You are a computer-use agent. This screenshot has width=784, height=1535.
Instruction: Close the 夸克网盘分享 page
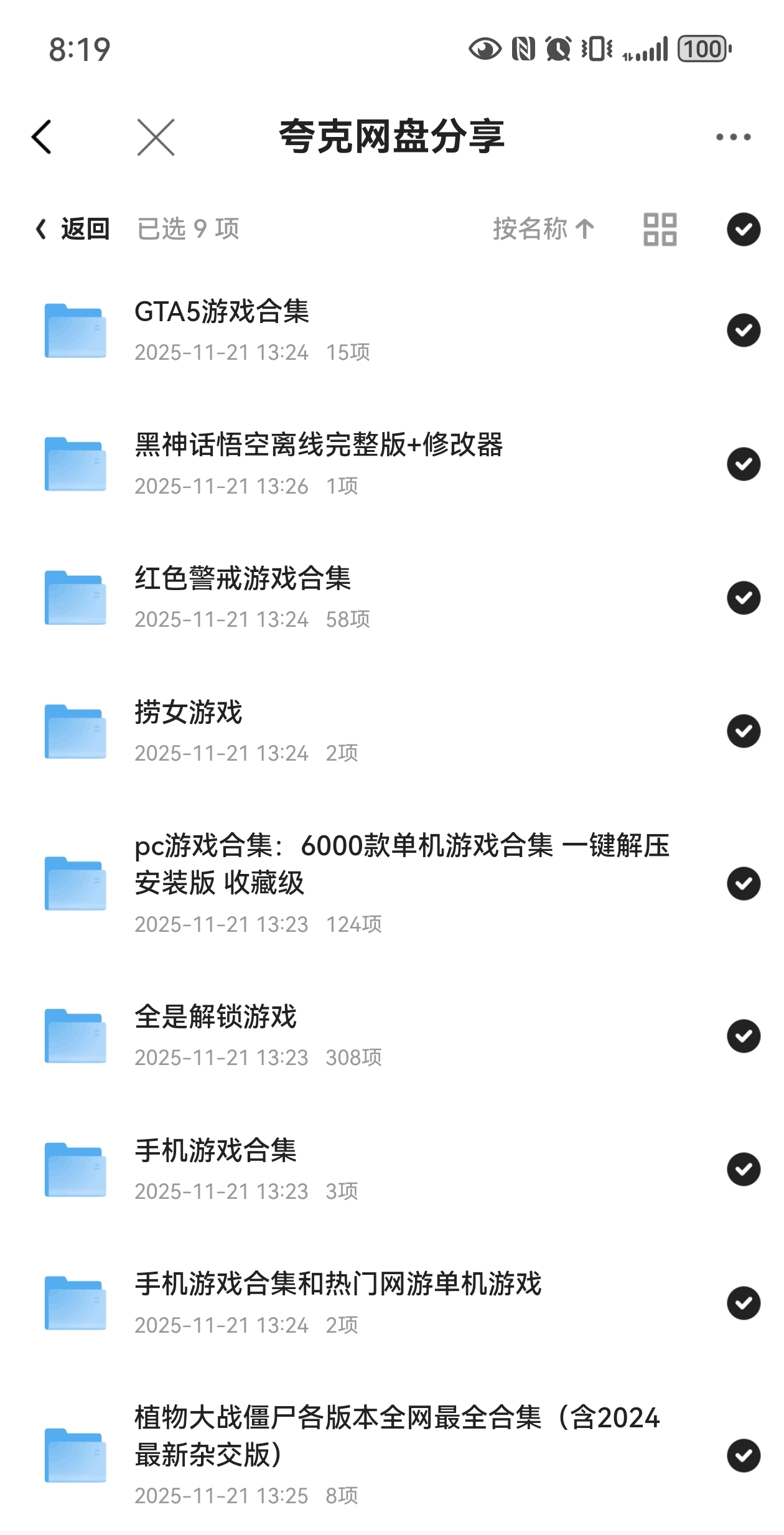pyautogui.click(x=156, y=137)
